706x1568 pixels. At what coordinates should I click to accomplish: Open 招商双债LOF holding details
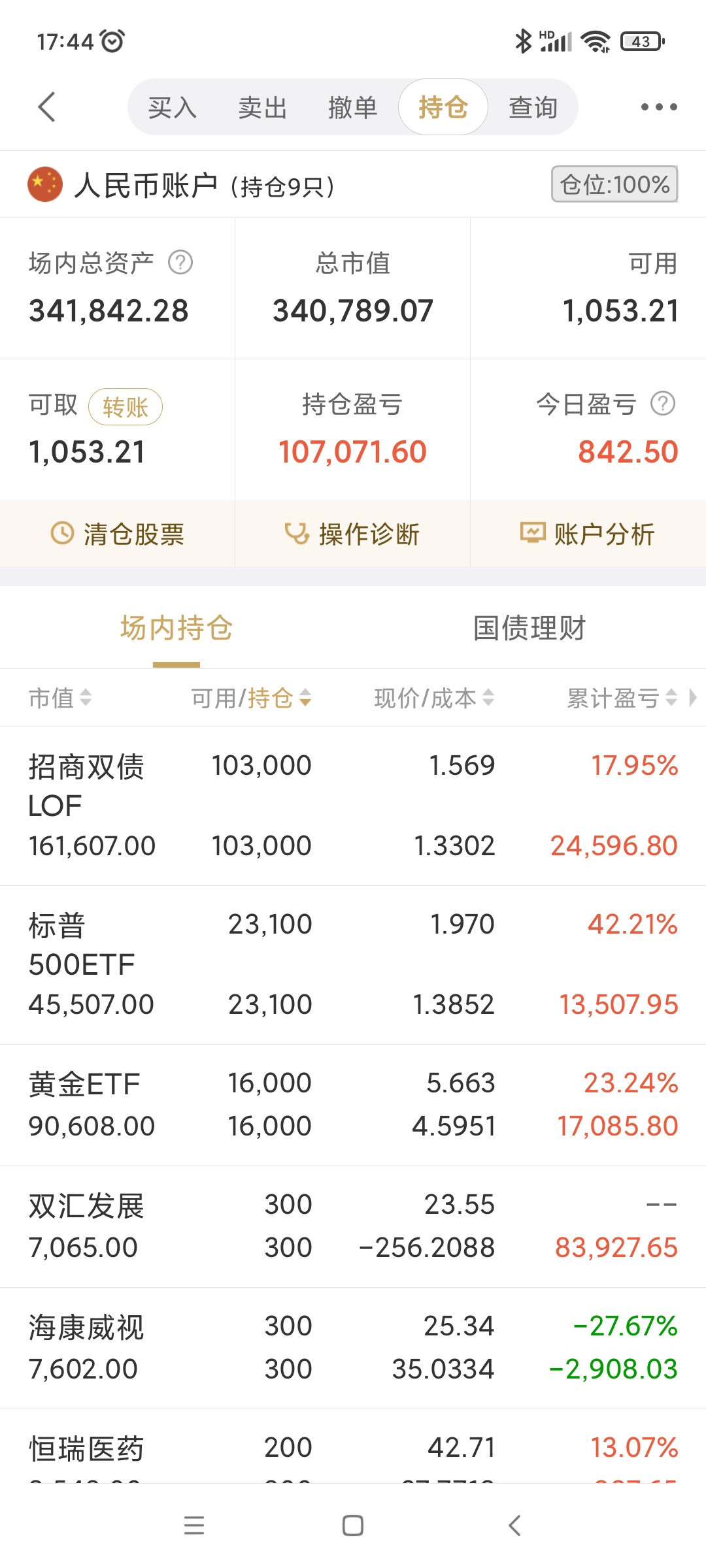tap(353, 806)
